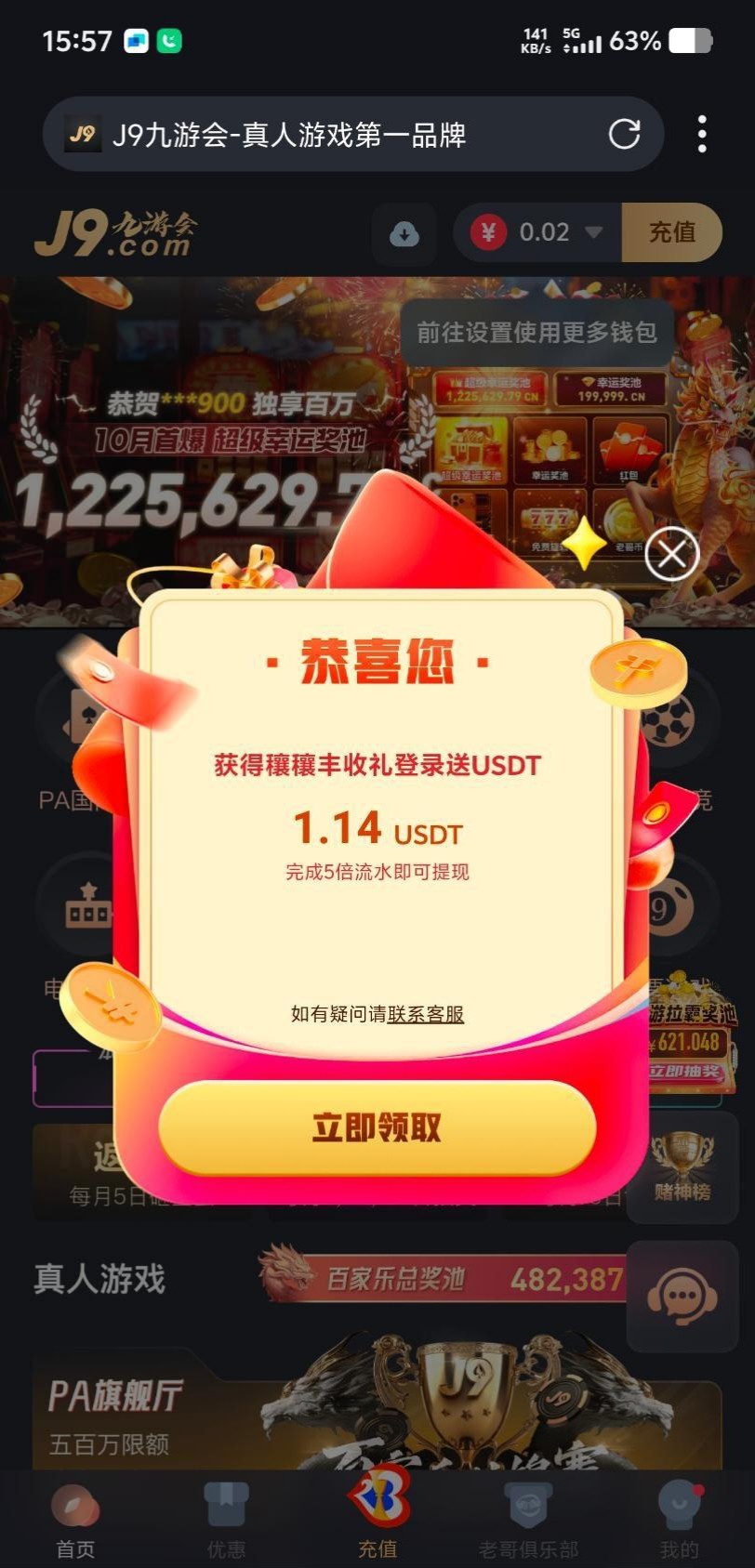The width and height of the screenshot is (755, 1568).
Task: Tap the cloud download icon
Action: (404, 233)
